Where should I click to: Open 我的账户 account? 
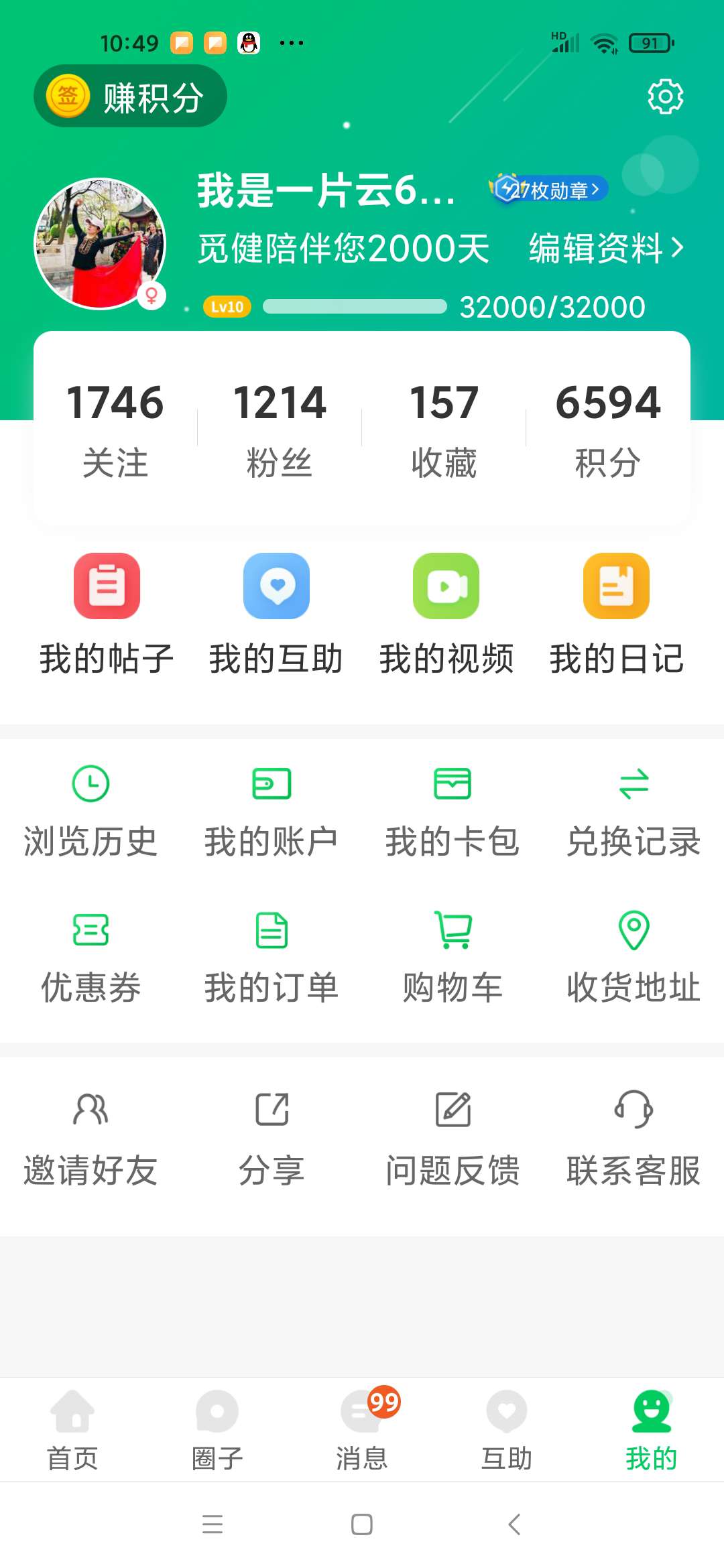click(271, 811)
